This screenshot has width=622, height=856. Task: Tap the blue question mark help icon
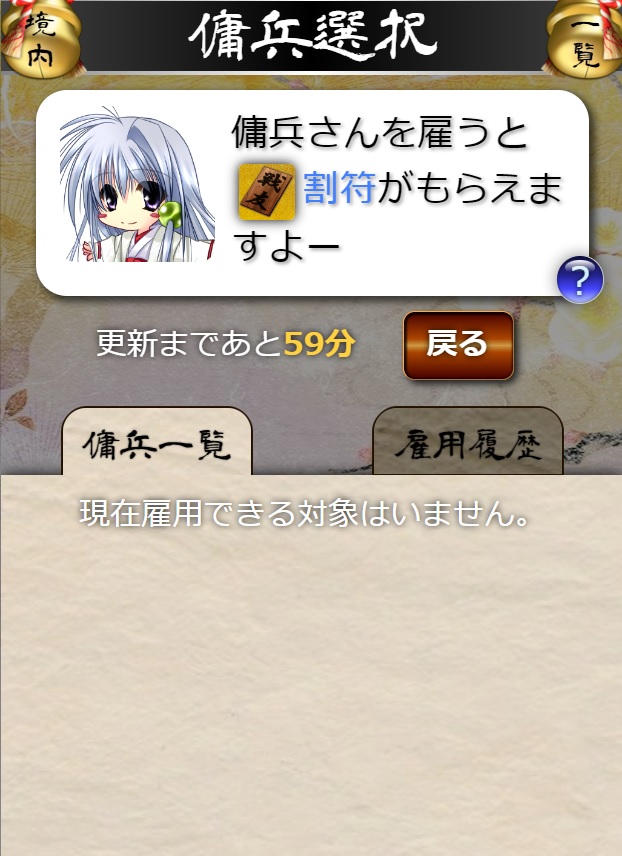tap(580, 280)
